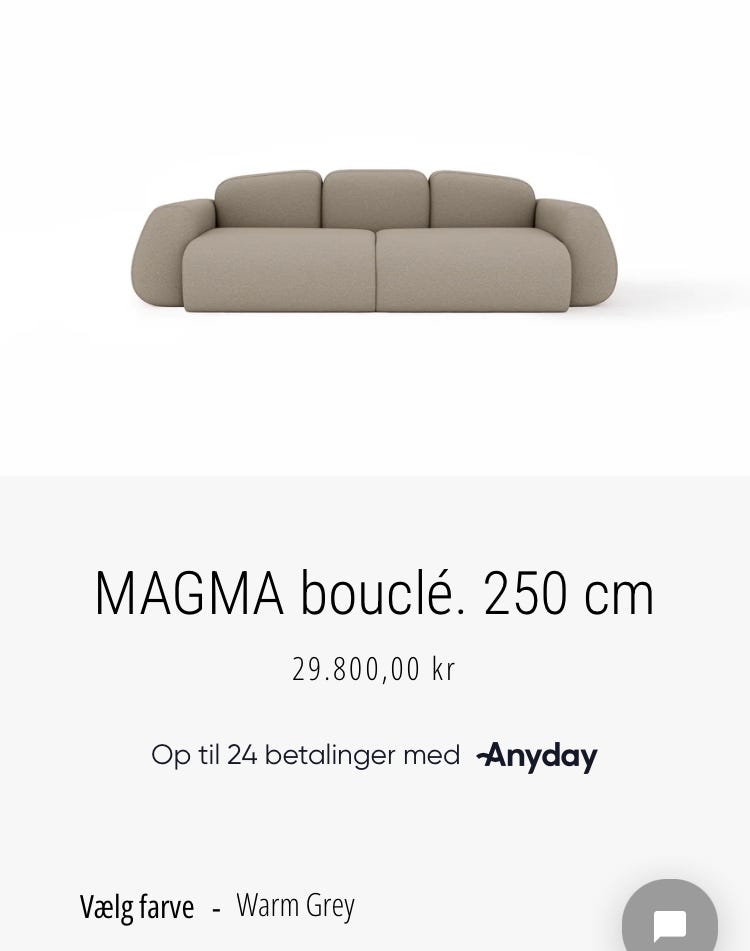Click the Vælg farve label
750x951 pixels.
point(137,906)
